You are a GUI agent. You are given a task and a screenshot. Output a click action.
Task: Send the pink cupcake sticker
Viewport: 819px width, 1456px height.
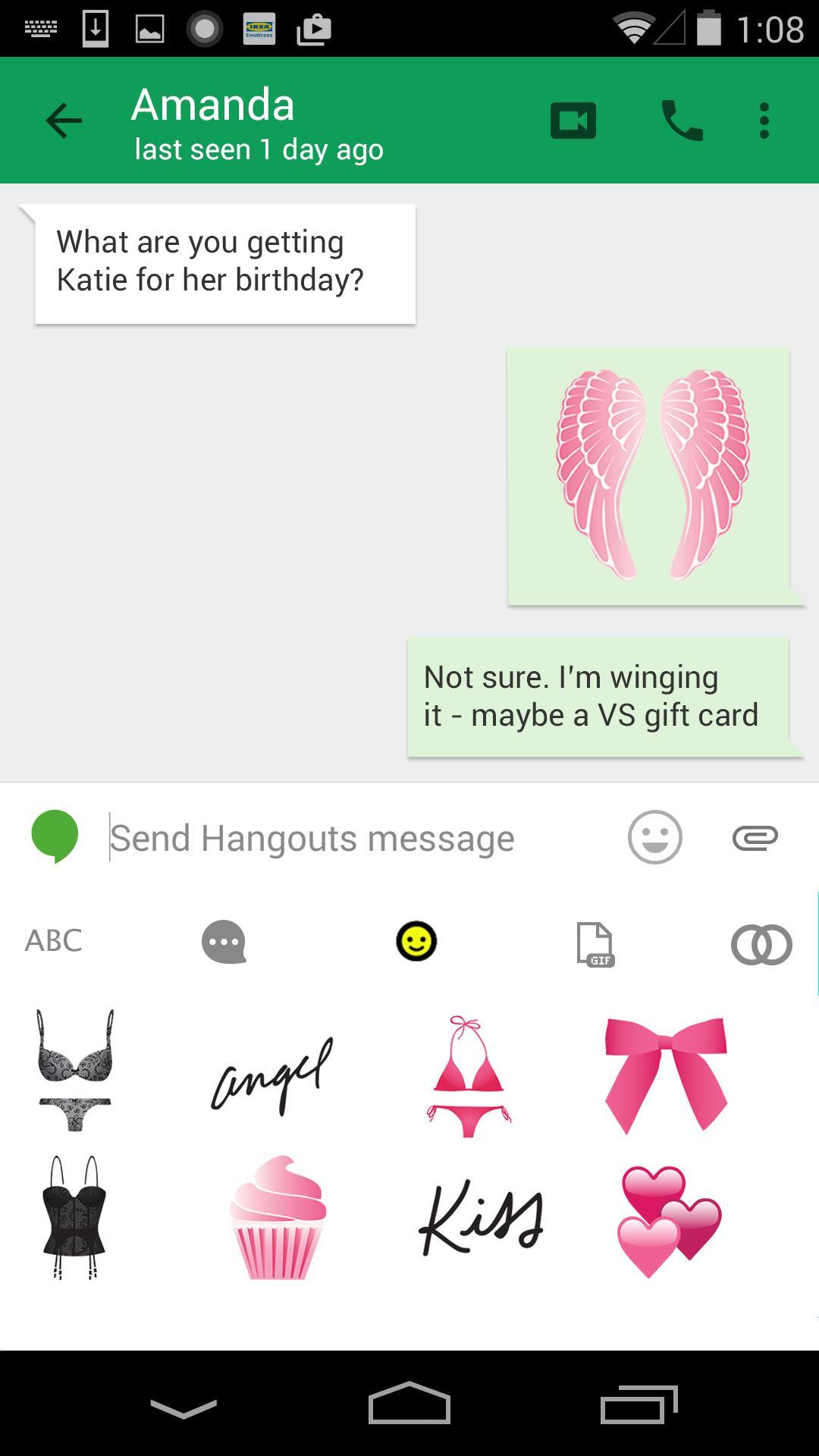(x=278, y=1217)
